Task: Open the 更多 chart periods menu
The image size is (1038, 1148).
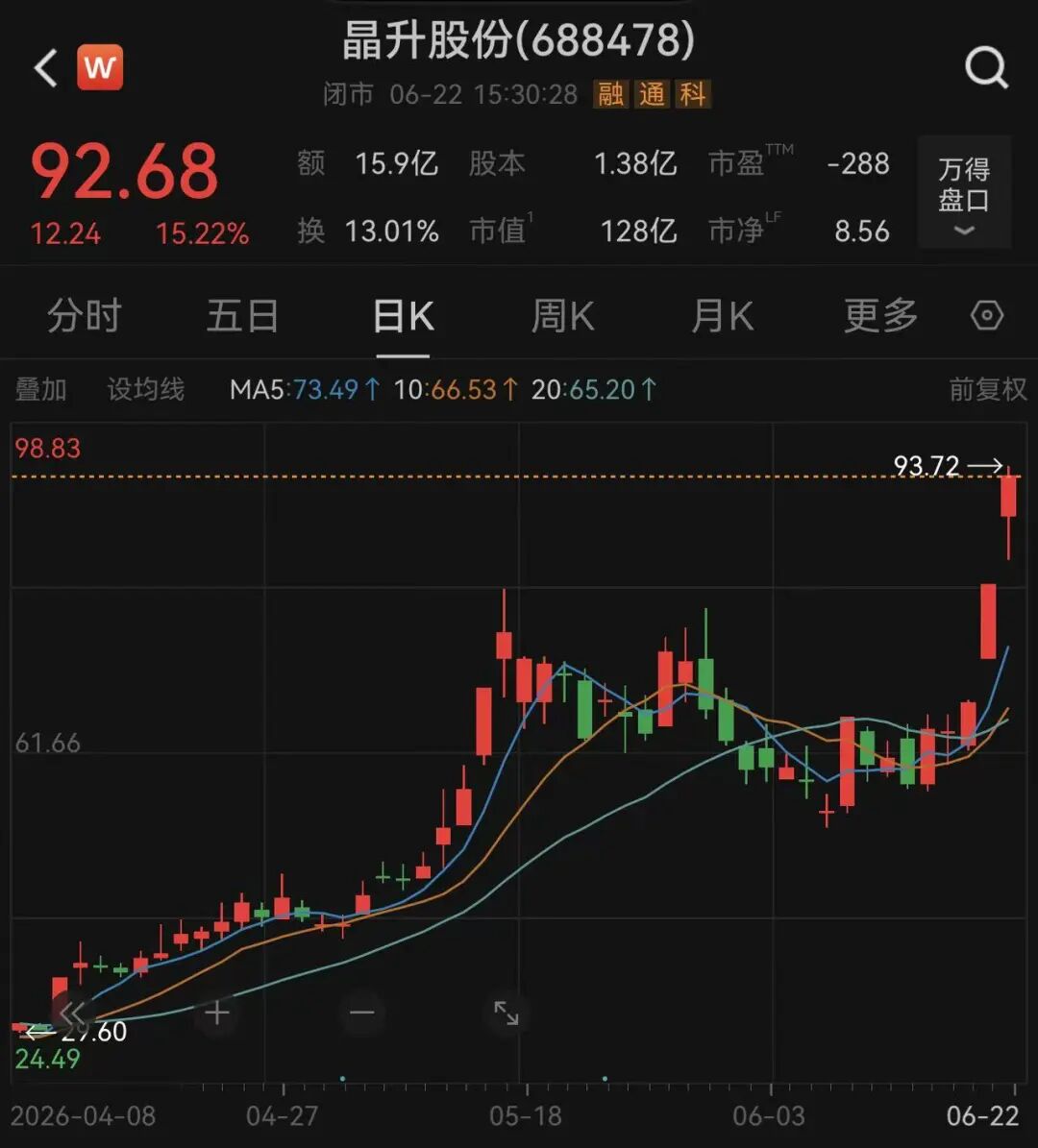Action: point(880,316)
